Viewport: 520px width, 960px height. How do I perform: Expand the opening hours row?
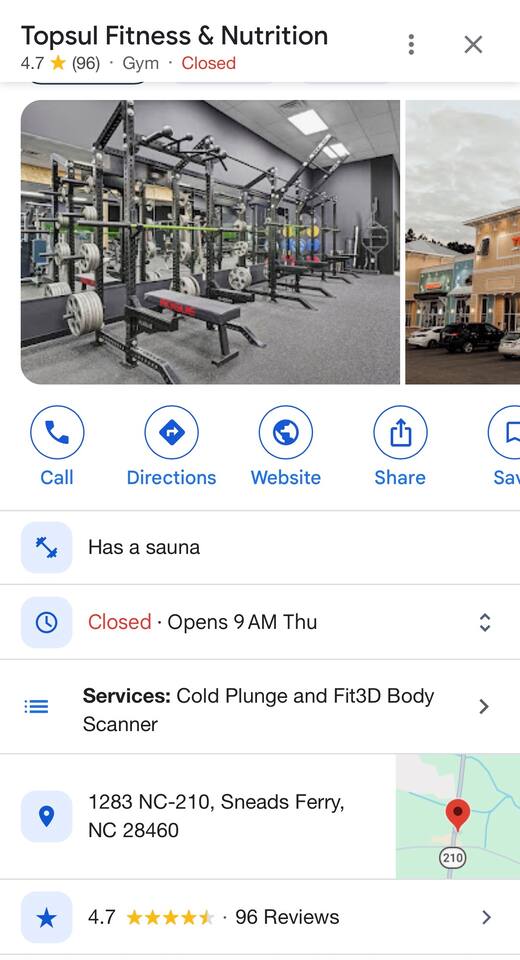pos(260,622)
